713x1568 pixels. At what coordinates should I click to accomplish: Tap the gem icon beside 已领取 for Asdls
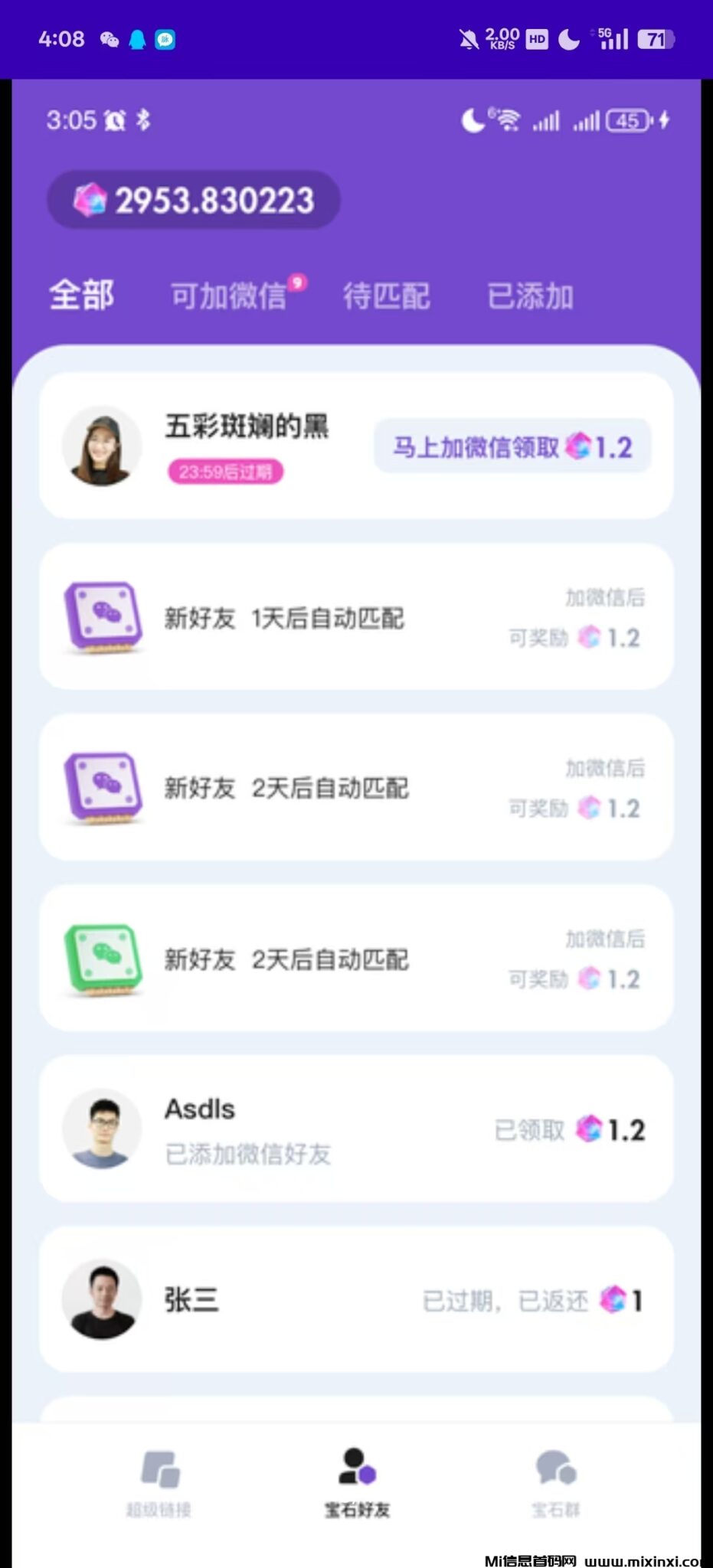[x=591, y=1130]
